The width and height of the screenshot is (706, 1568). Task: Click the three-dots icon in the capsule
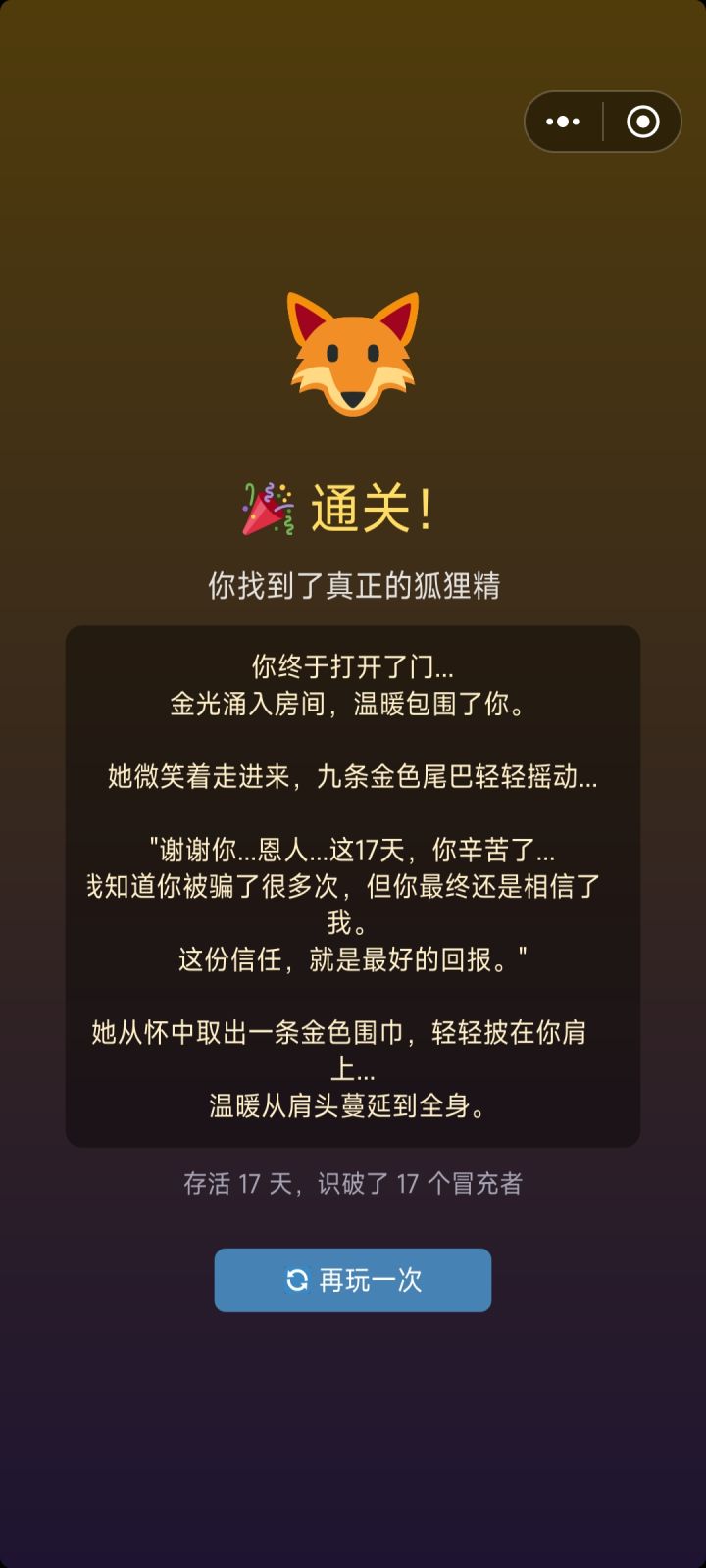point(562,121)
